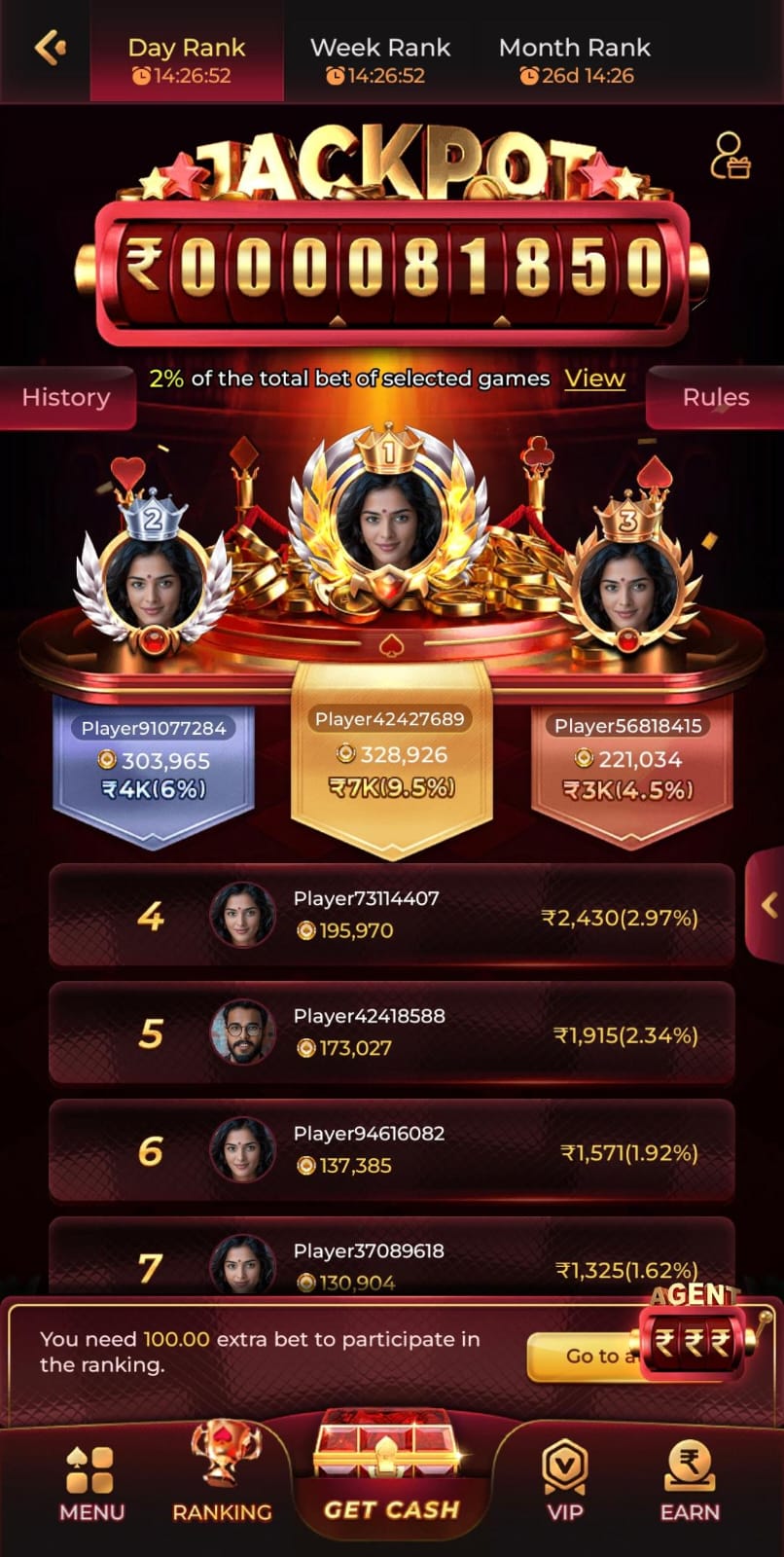Switch to the Week Rank tab
Image resolution: width=784 pixels, height=1557 pixels.
pyautogui.click(x=379, y=58)
